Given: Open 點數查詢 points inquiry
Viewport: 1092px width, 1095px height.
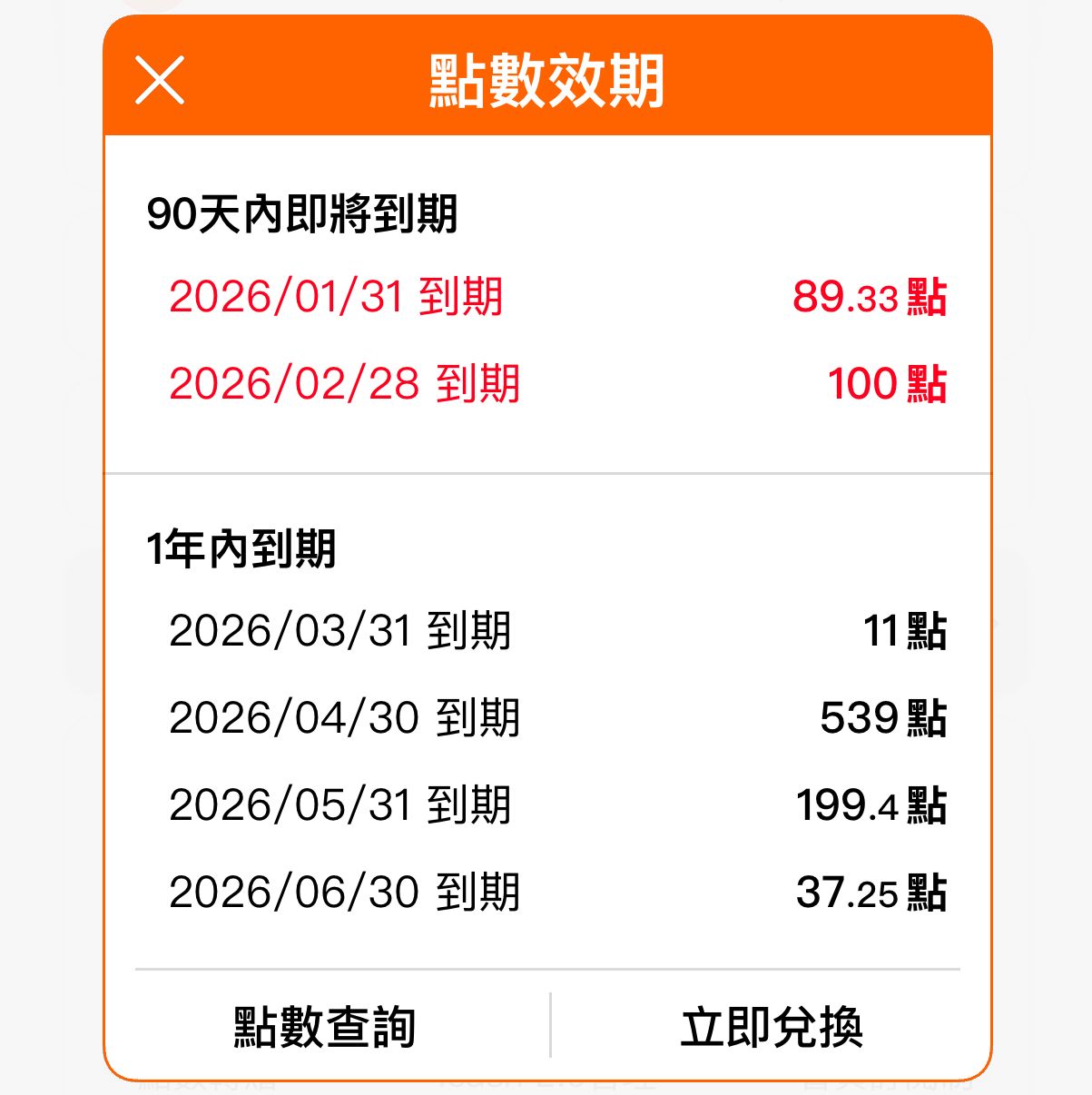Looking at the screenshot, I should (x=325, y=1027).
